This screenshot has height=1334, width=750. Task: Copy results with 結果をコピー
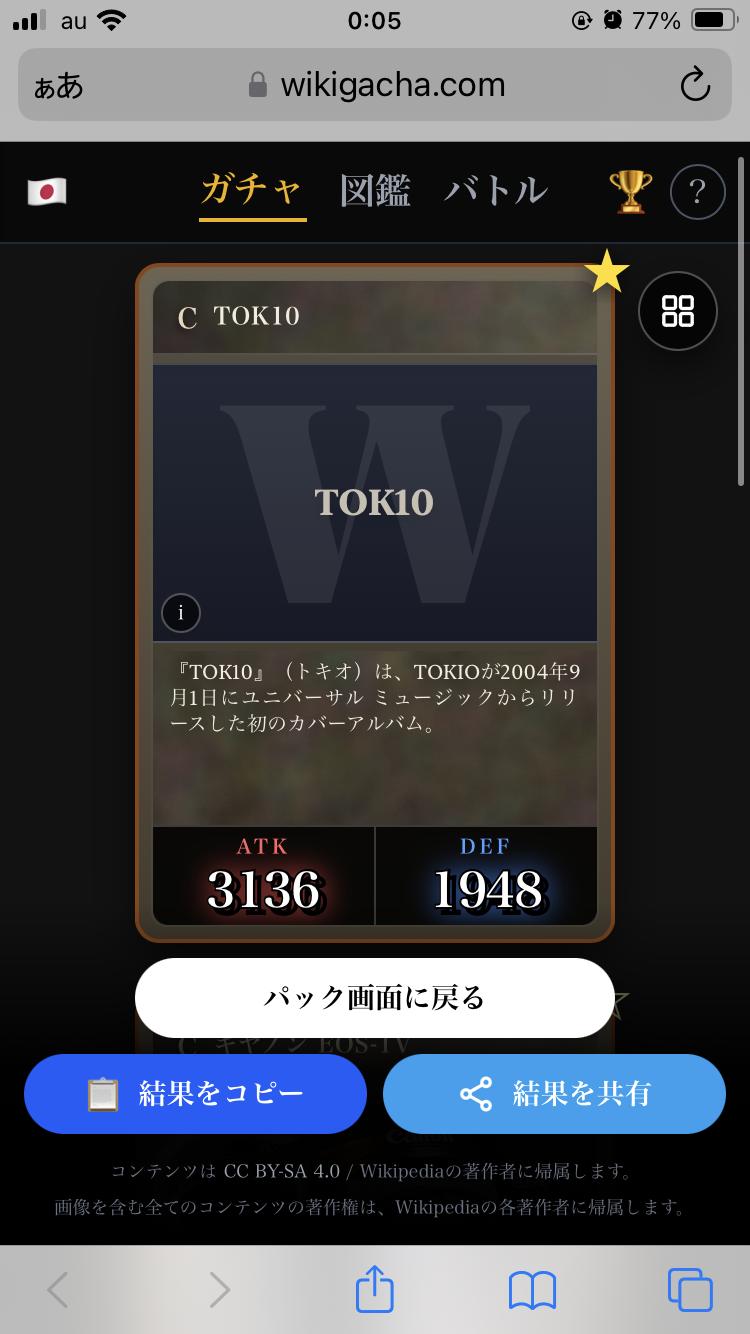point(195,1094)
